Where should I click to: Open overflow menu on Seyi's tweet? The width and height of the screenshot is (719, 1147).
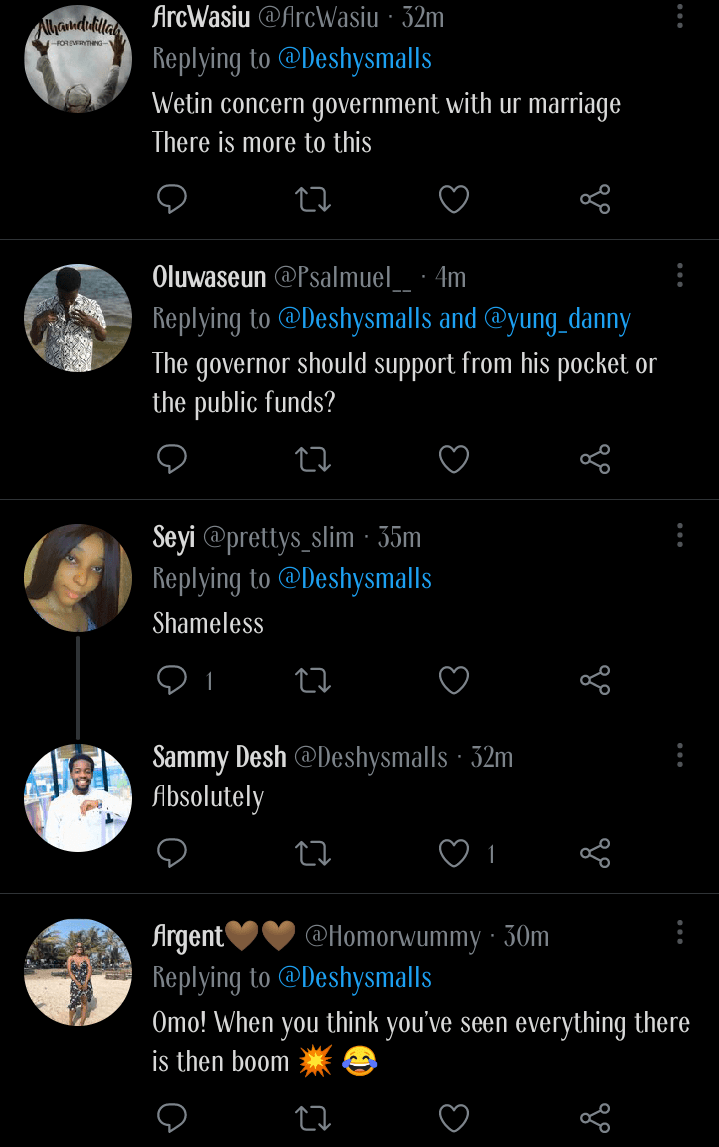click(x=680, y=535)
